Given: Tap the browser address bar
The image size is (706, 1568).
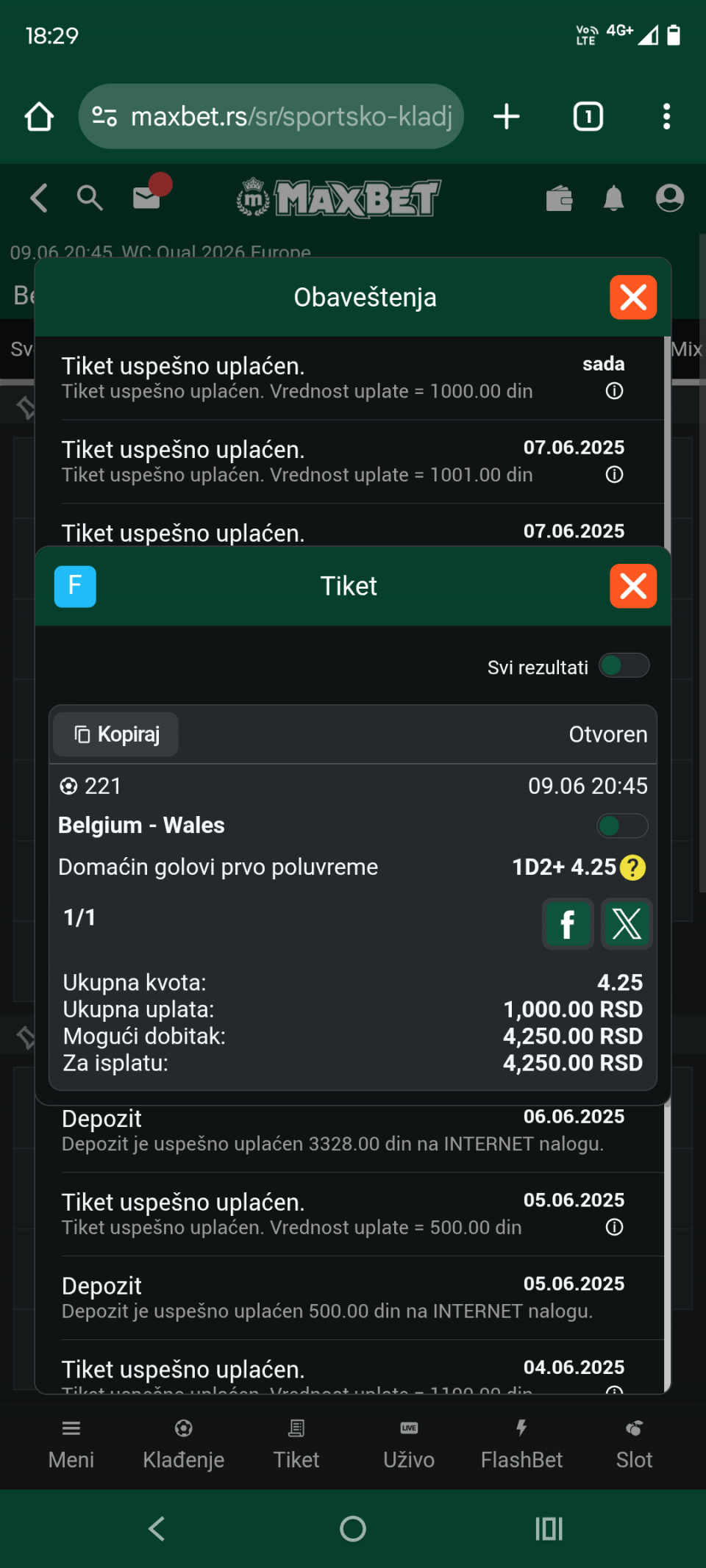Looking at the screenshot, I should (x=271, y=116).
